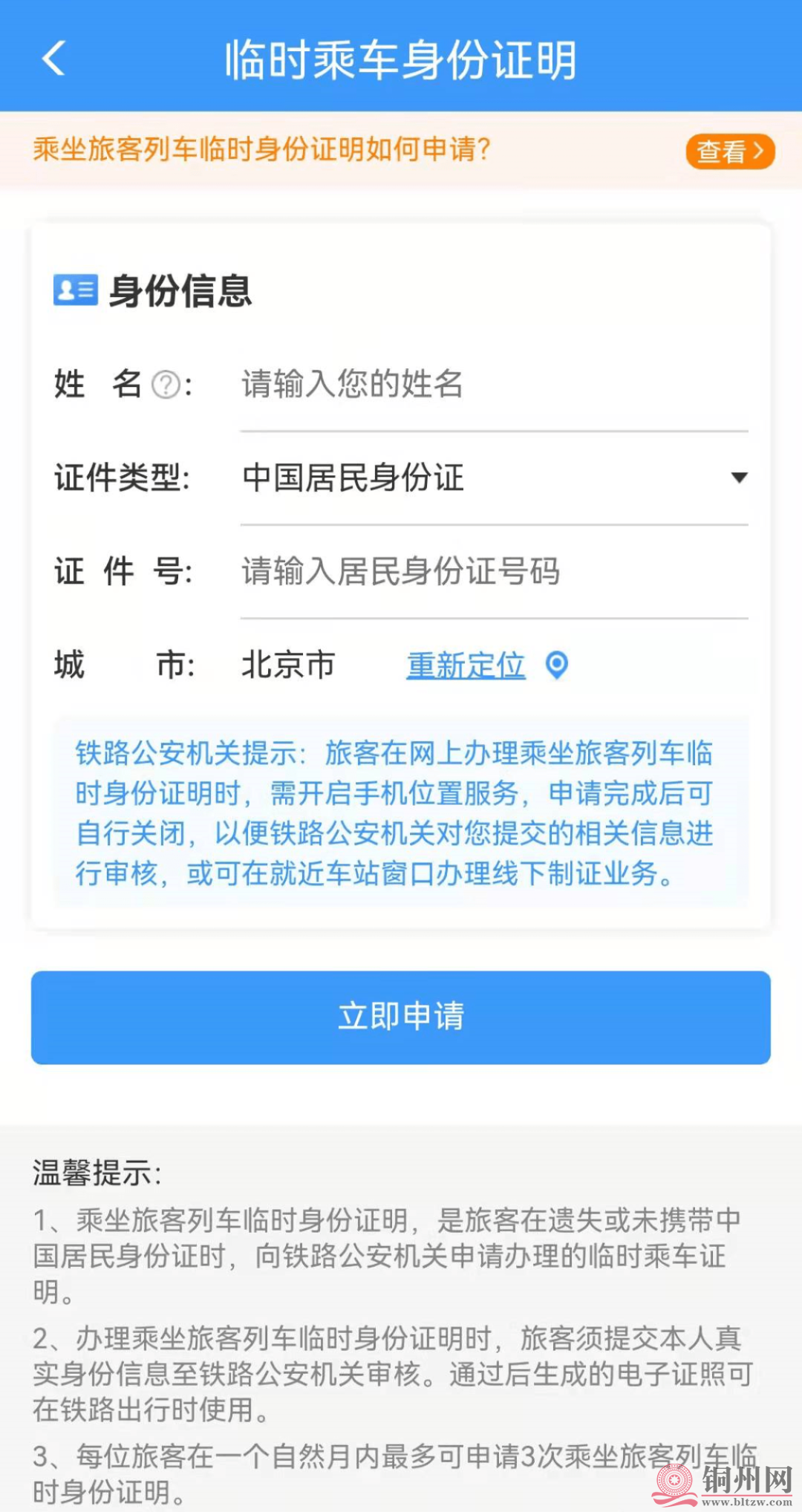Viewport: 802px width, 1512px height.
Task: Tap the 立即申请 button
Action: [x=401, y=1019]
